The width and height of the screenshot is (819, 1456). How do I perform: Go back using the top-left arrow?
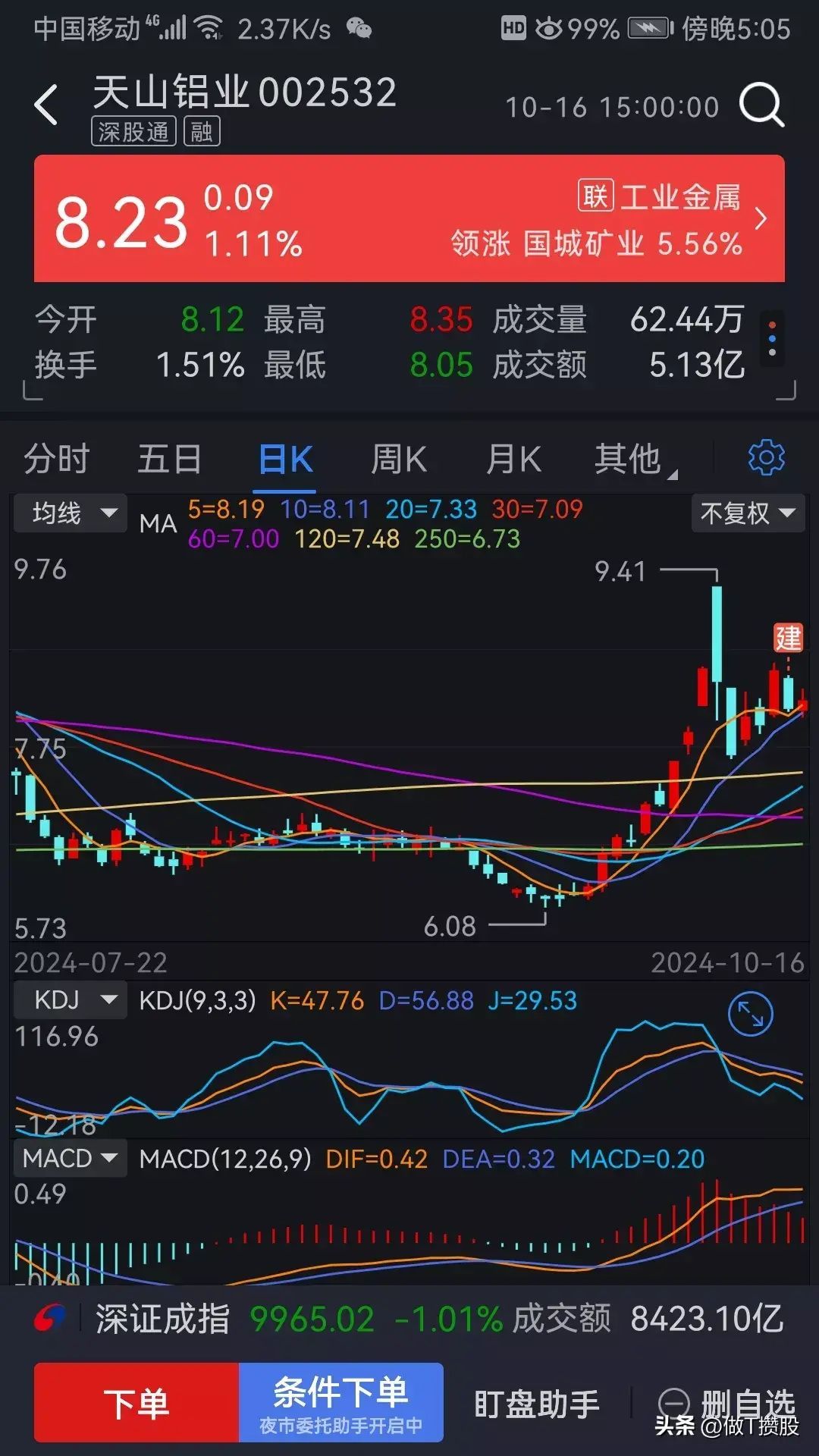coord(47,105)
